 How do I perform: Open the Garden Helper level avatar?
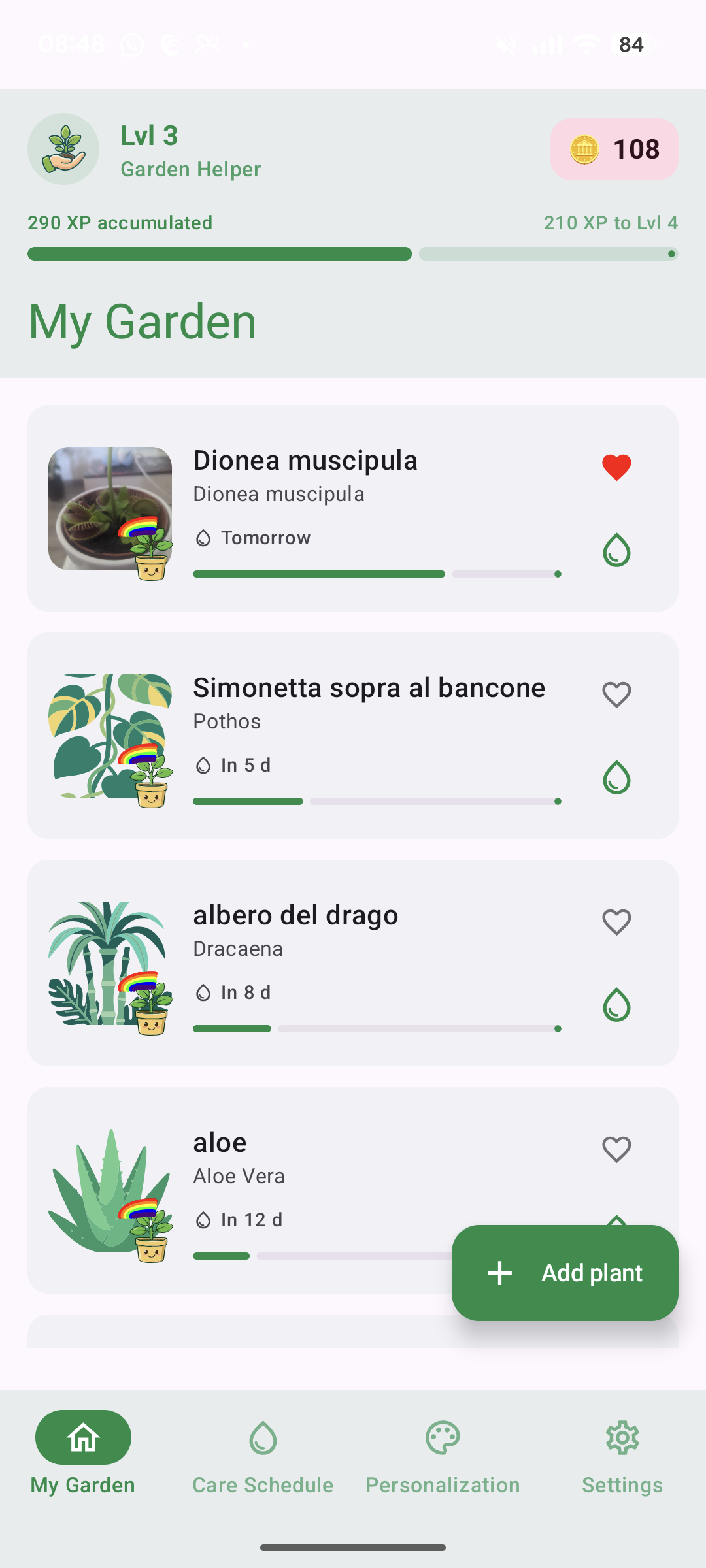(x=63, y=149)
